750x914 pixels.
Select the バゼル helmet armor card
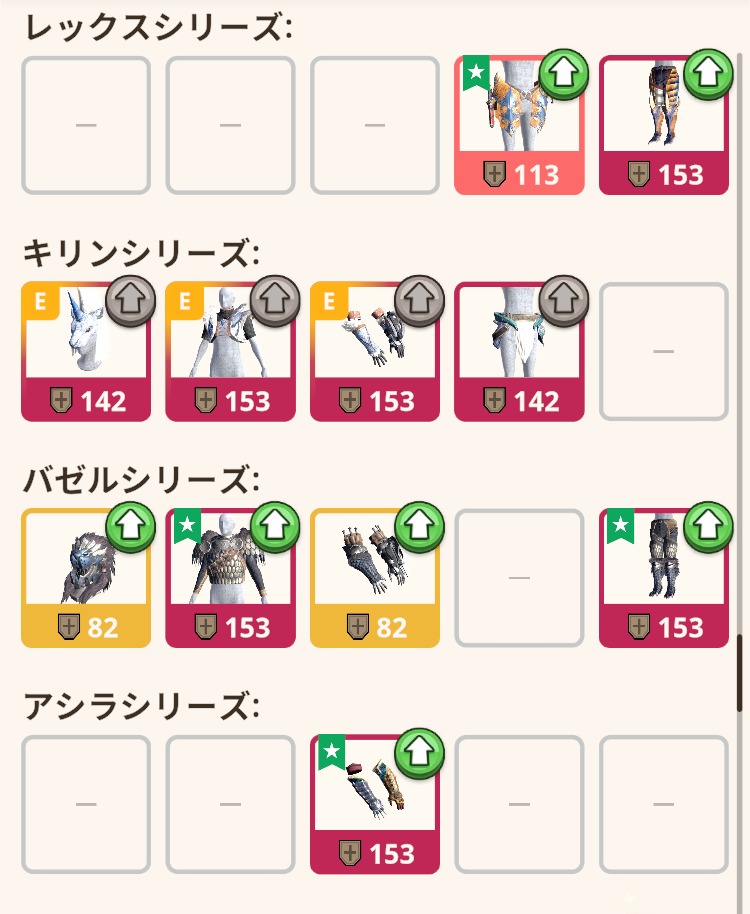86,578
